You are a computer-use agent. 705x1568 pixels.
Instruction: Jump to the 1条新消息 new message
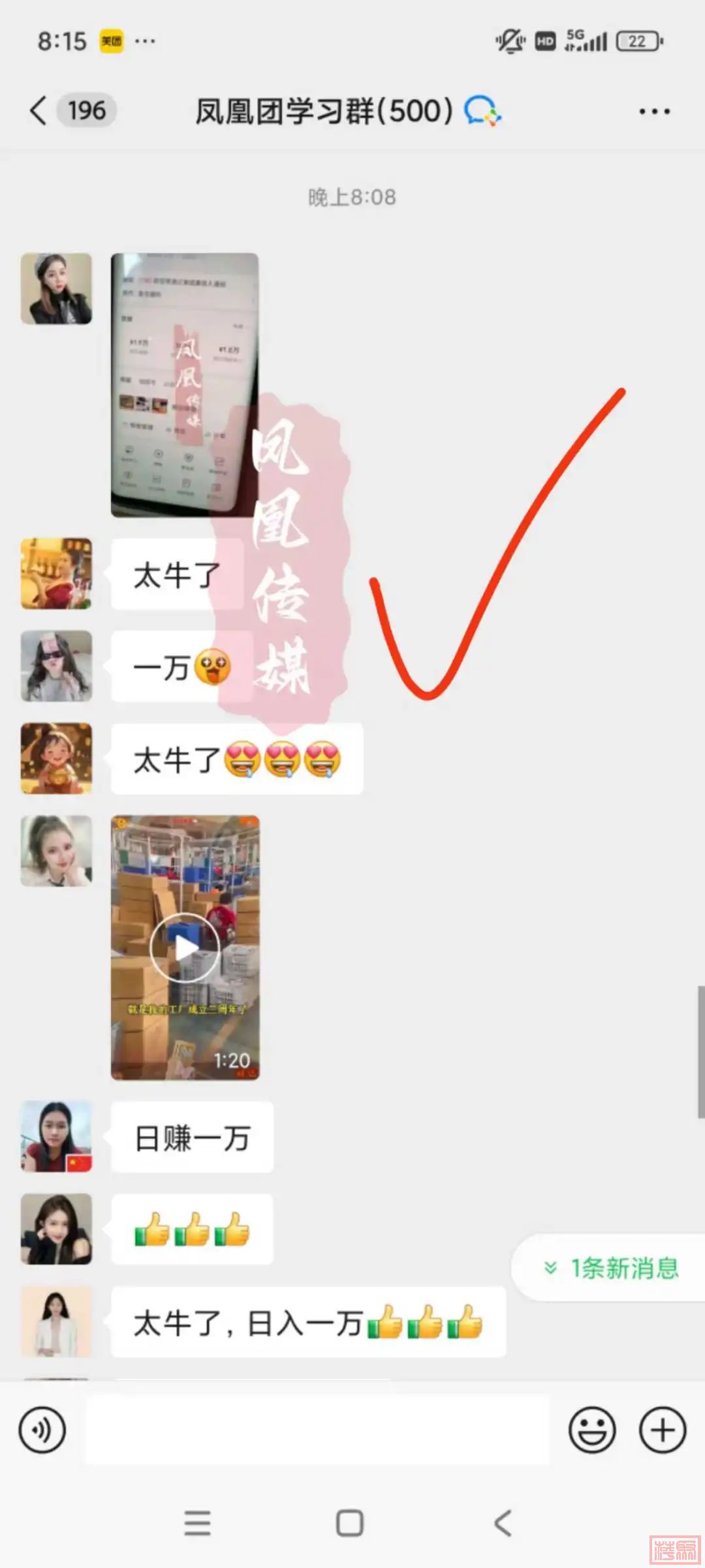[x=612, y=1268]
